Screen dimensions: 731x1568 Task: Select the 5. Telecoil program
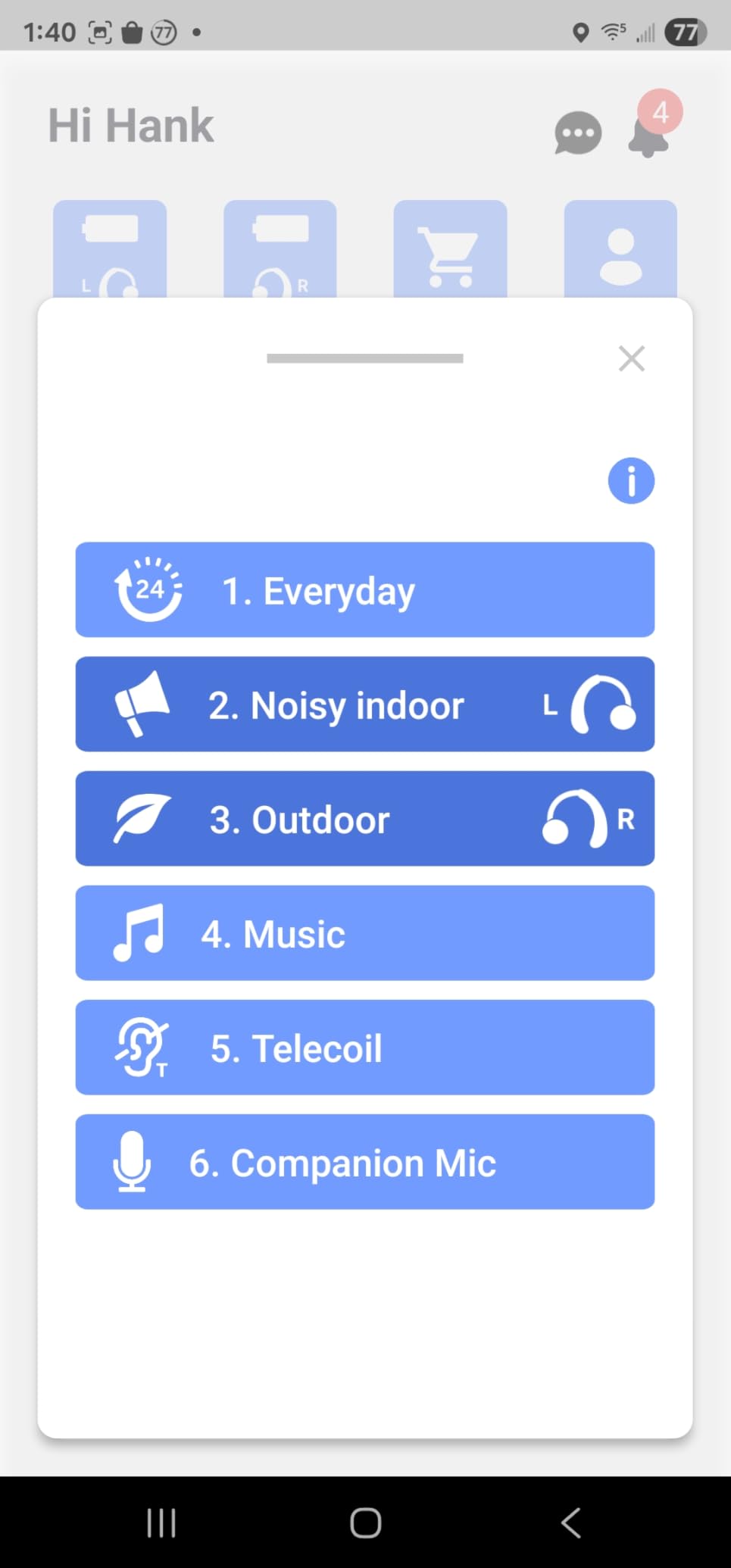[x=365, y=1047]
